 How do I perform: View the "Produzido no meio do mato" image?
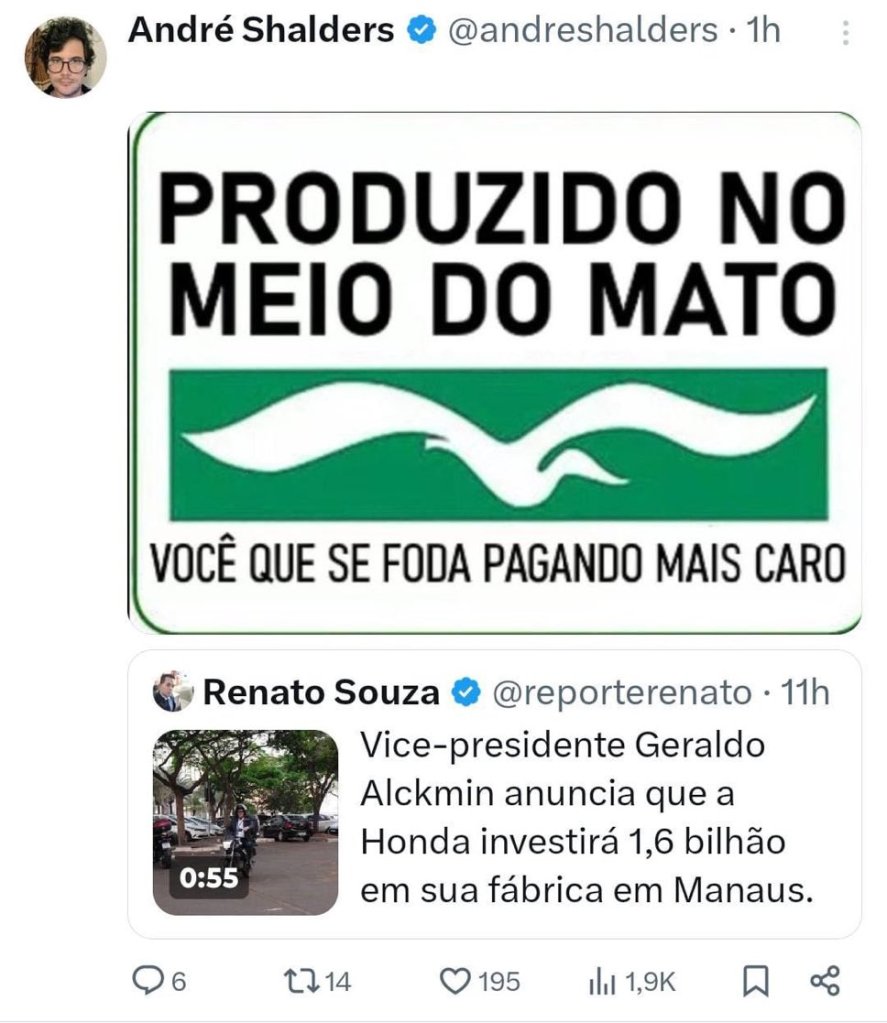pyautogui.click(x=495, y=372)
